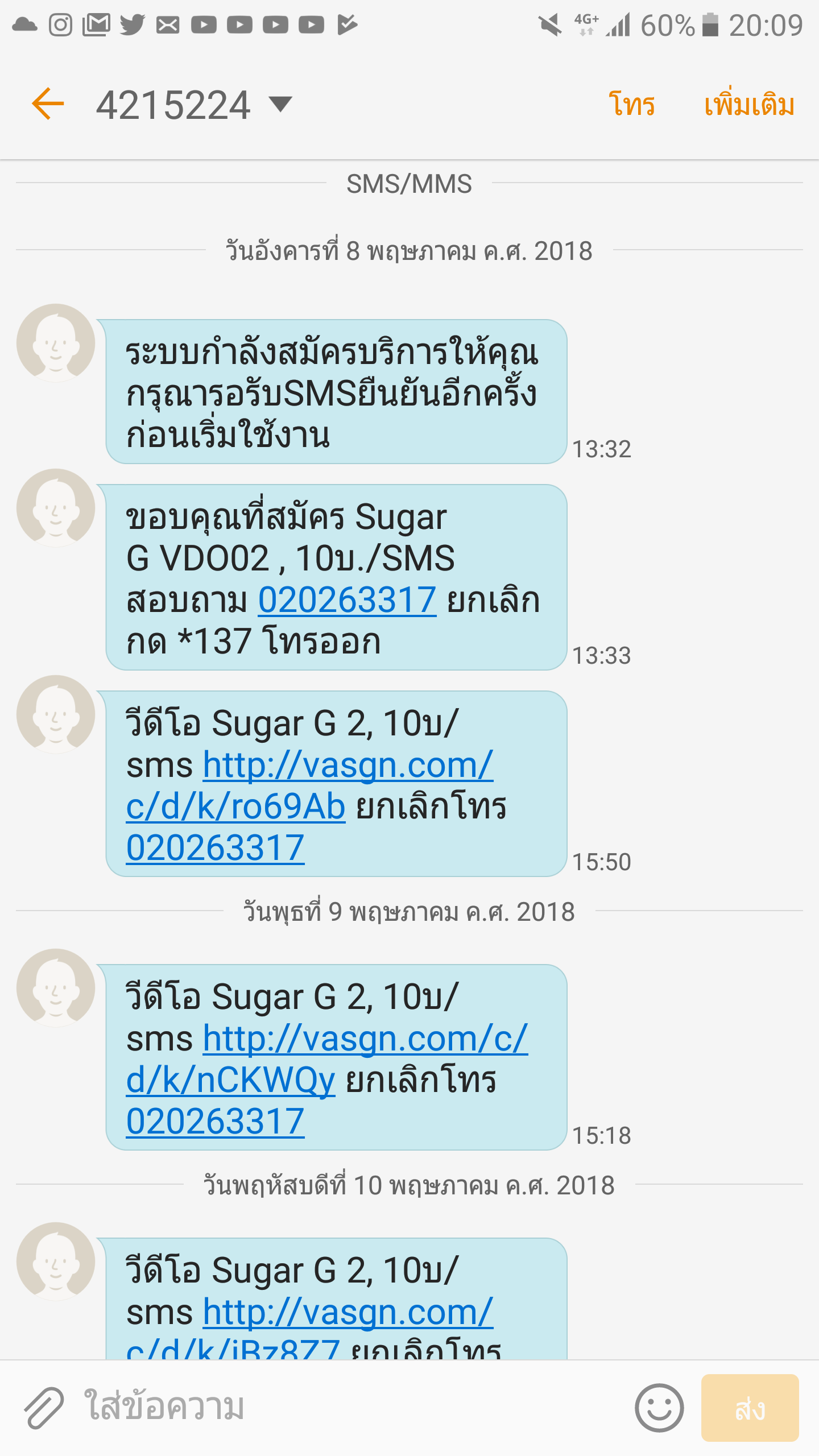The image size is (819, 1456).
Task: Tap the ส่ง send button
Action: click(750, 1408)
